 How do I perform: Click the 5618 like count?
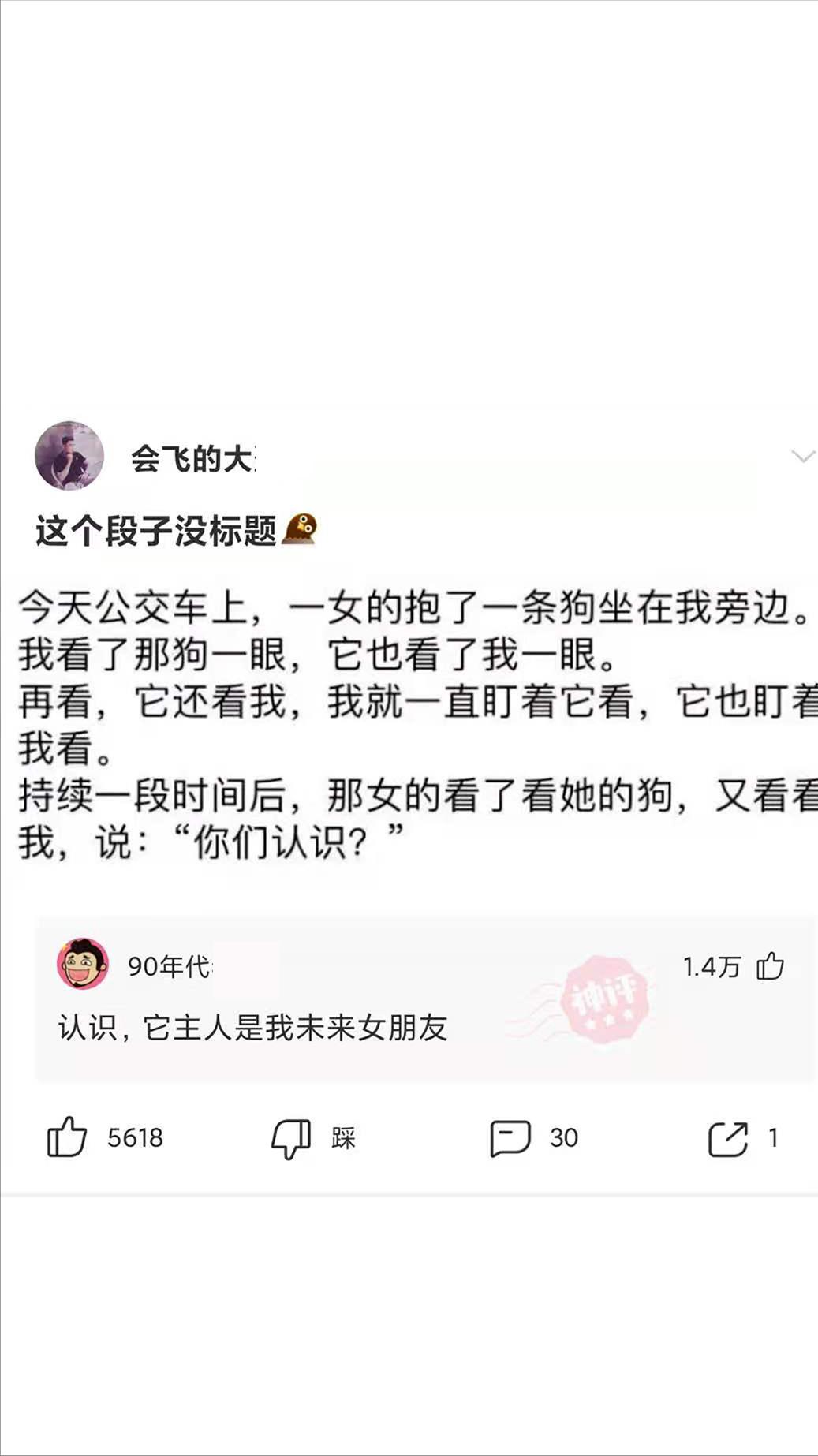(134, 1137)
